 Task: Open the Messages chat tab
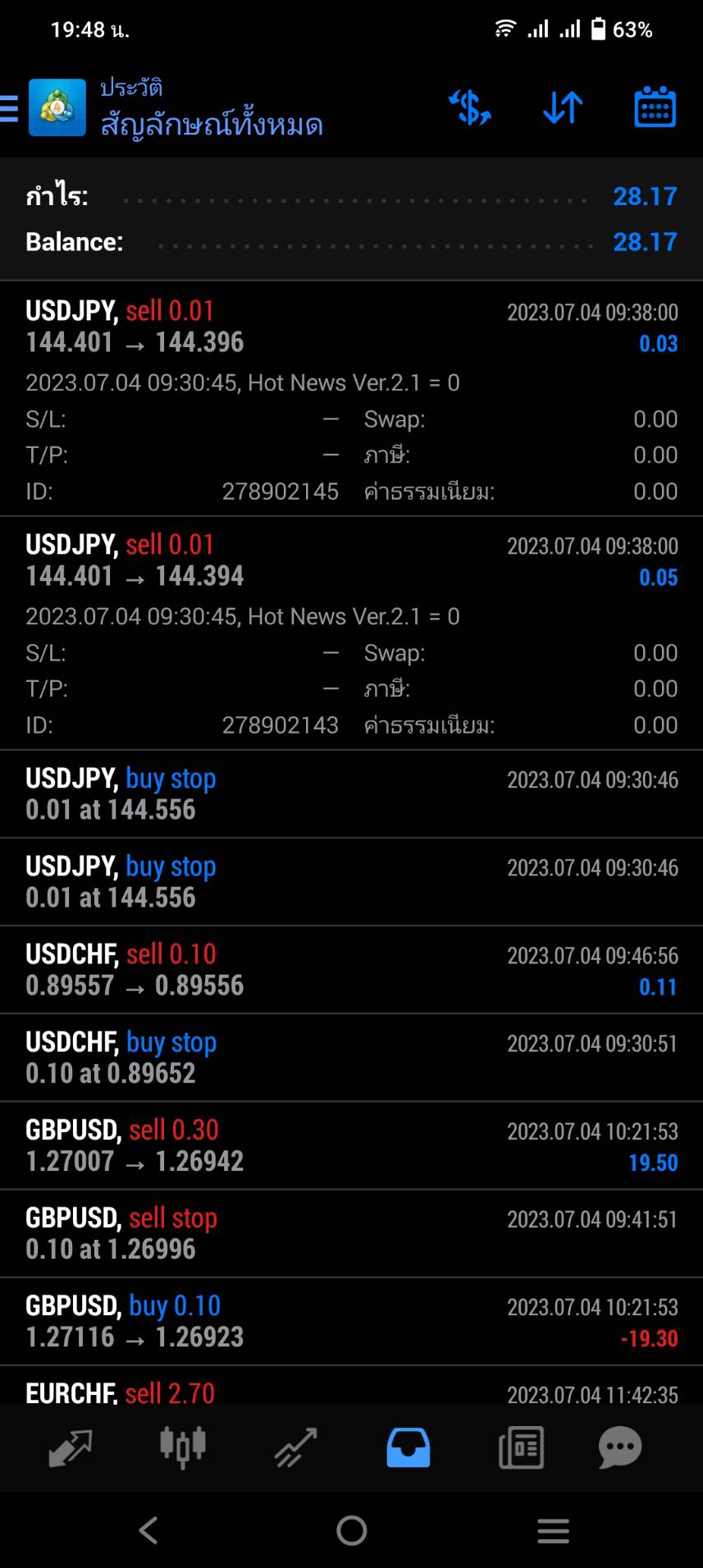[x=620, y=1448]
